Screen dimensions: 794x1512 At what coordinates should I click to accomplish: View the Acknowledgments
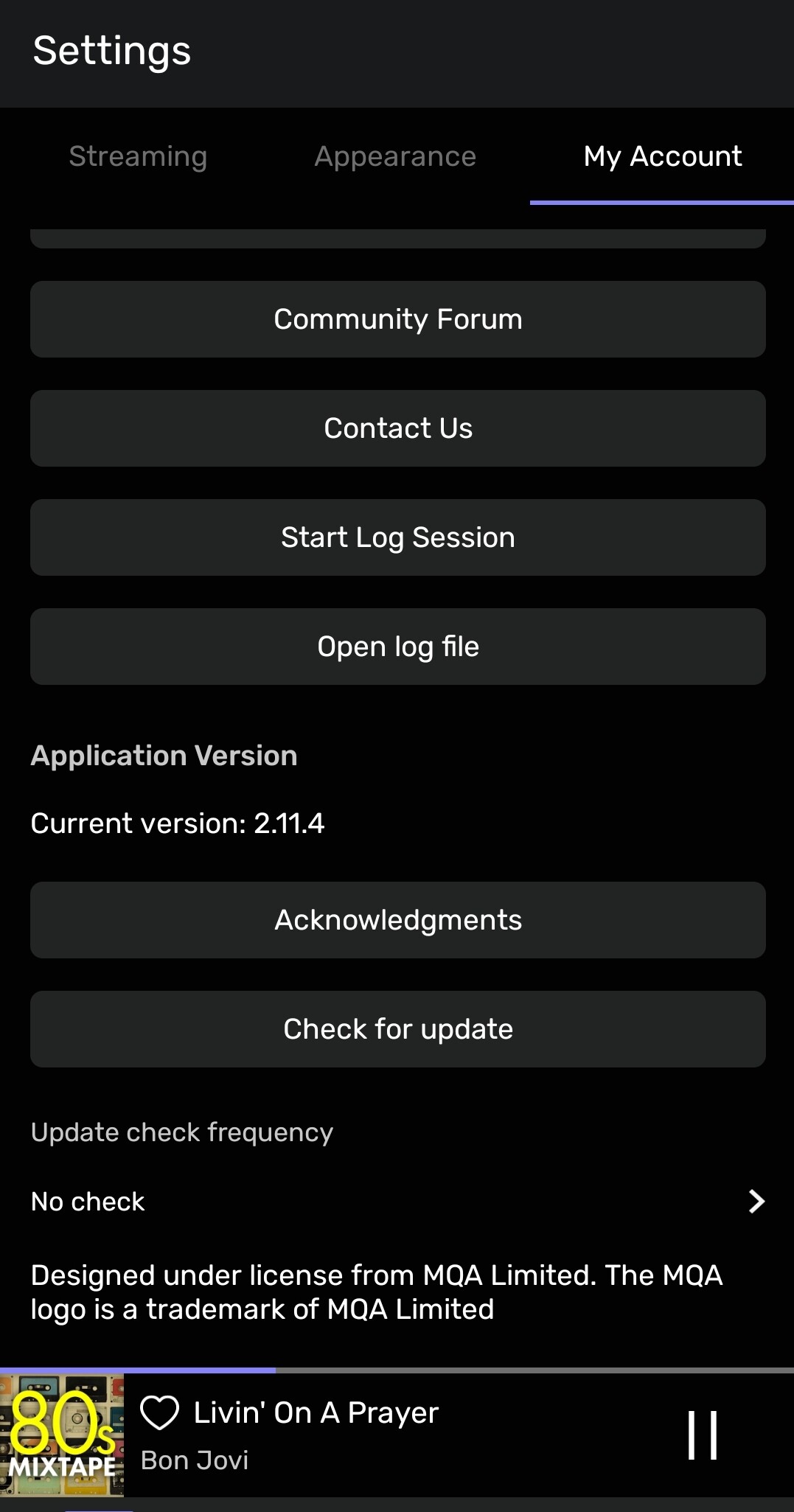click(x=397, y=920)
